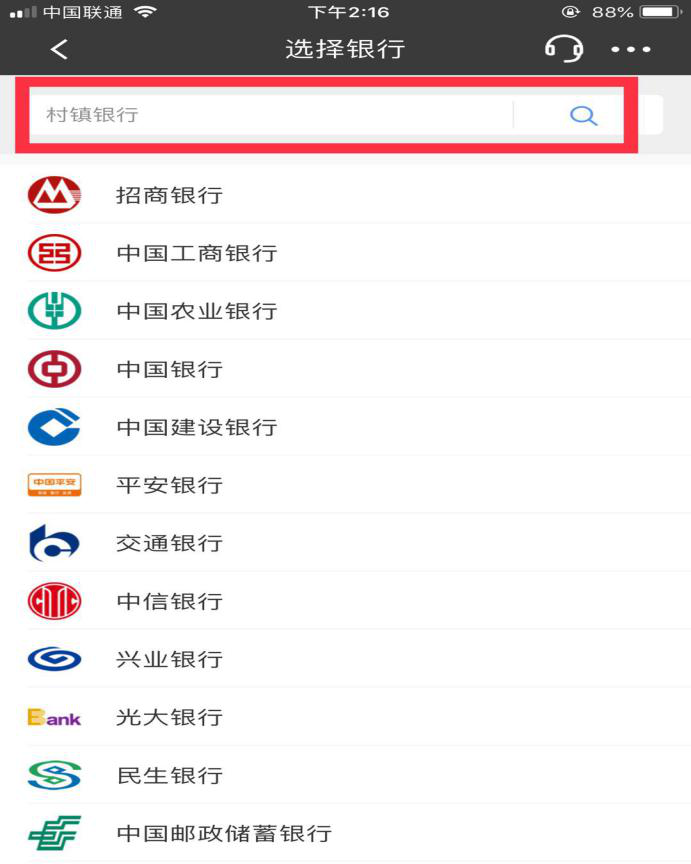This screenshot has height=864, width=691.
Task: Go back from the 选择银行 screen
Action: click(x=60, y=49)
